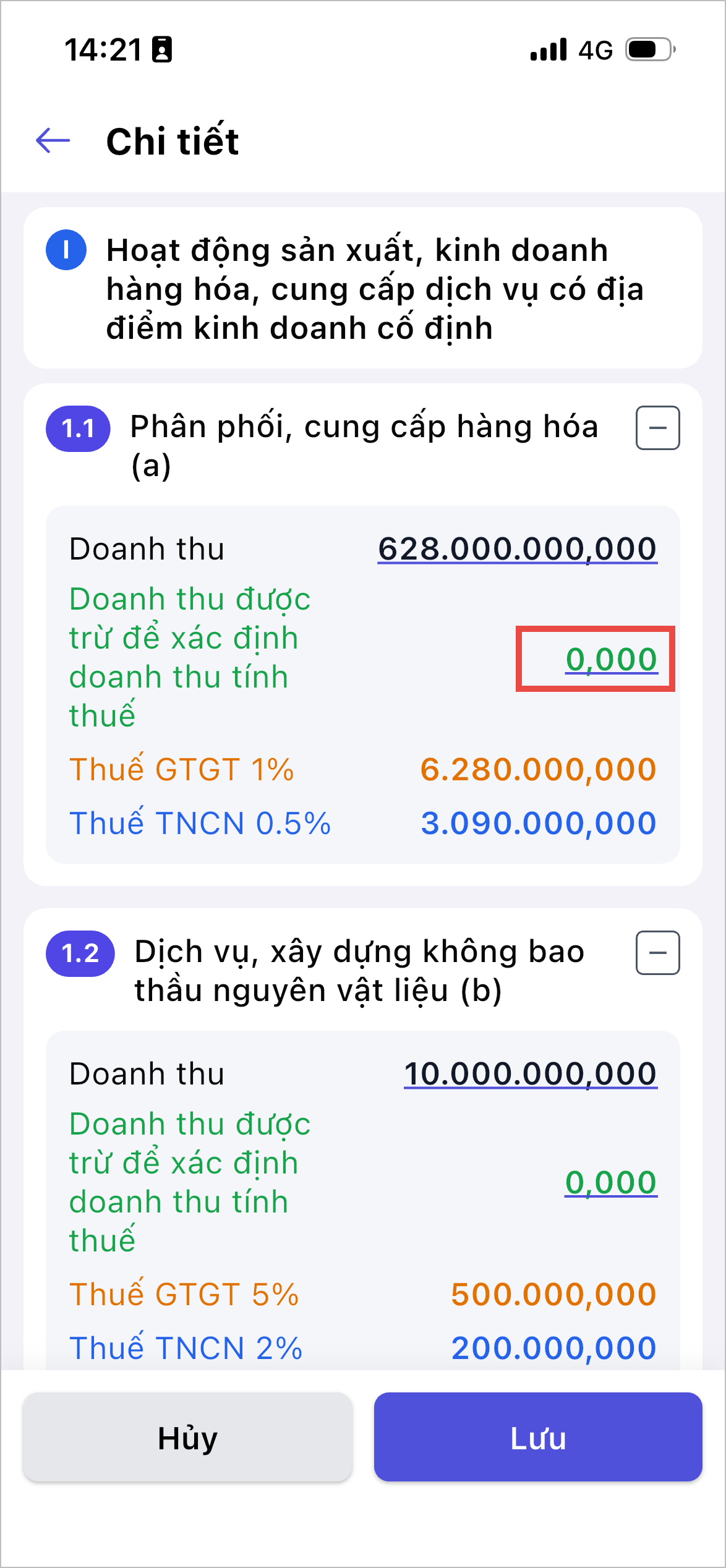
Task: Edit deductible revenue field in section 1.1
Action: (611, 659)
